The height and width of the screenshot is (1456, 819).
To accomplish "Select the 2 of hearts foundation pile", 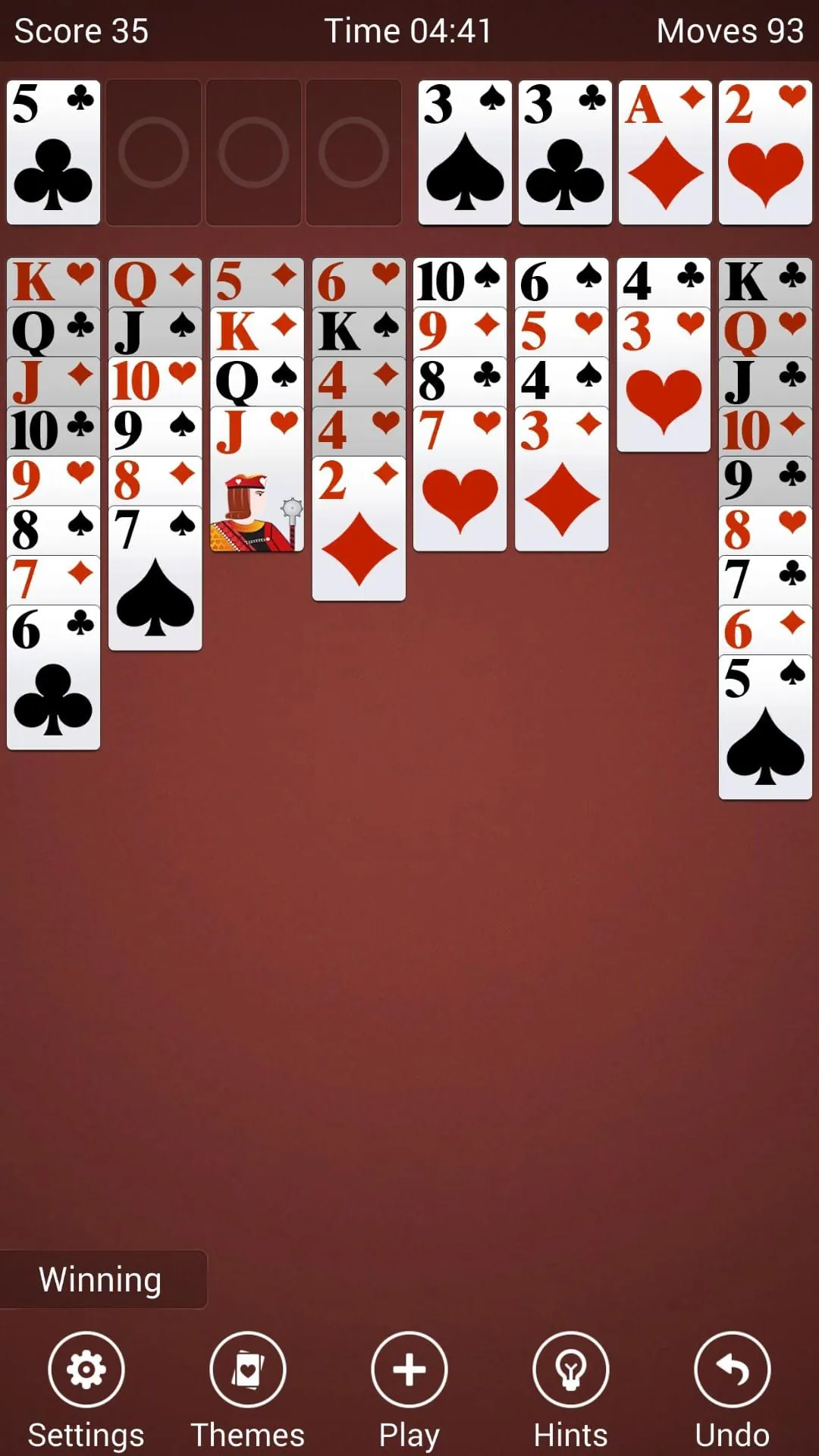I will 764,152.
